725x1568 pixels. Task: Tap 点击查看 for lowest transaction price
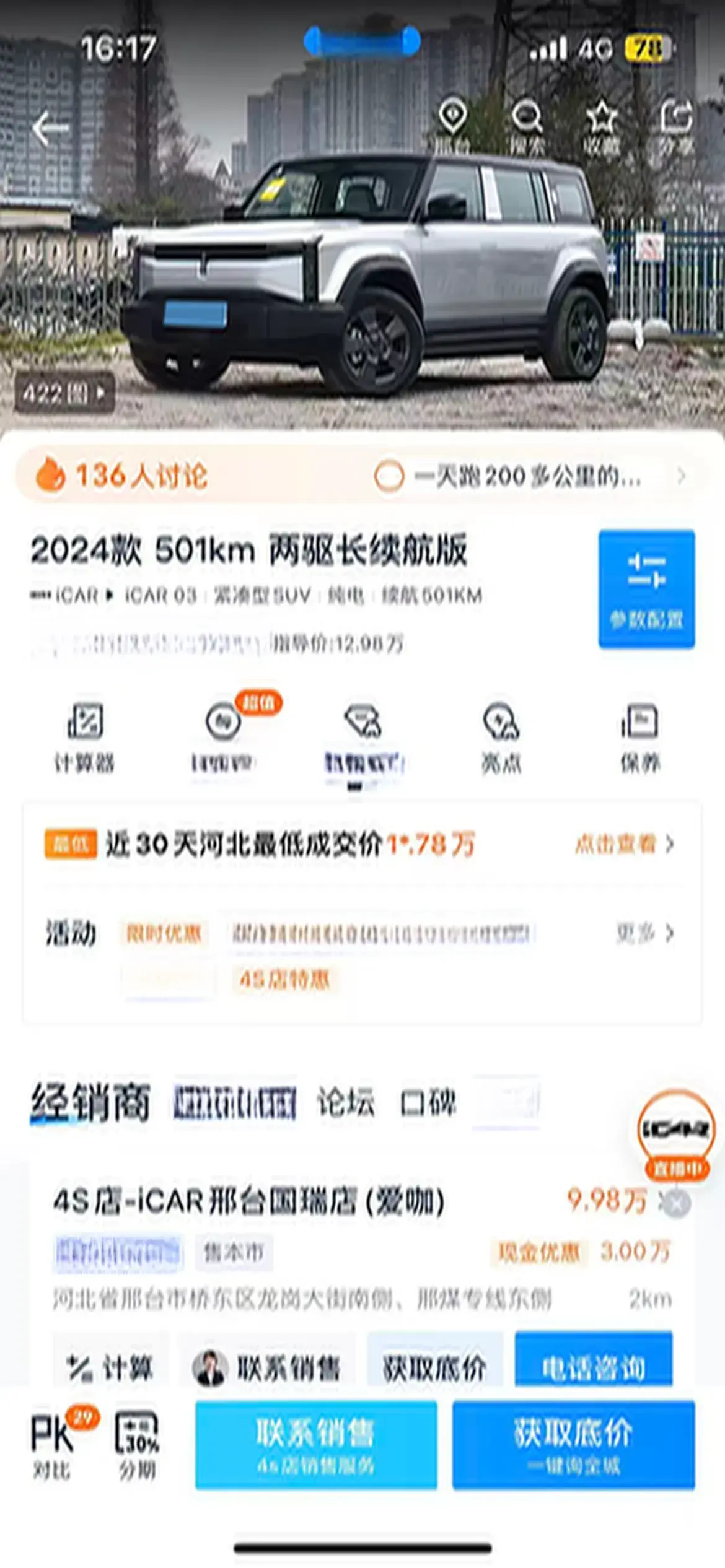click(x=623, y=843)
